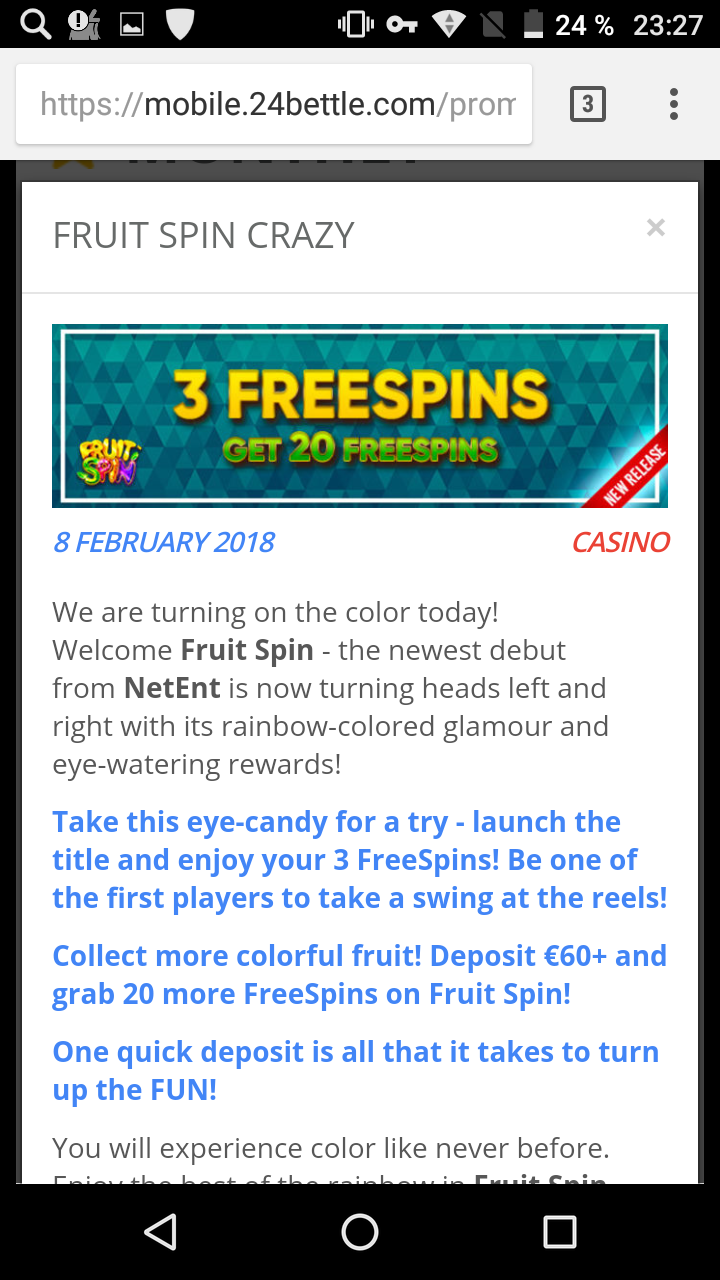Open the browser overflow menu
This screenshot has width=720, height=1280.
coord(674,104)
